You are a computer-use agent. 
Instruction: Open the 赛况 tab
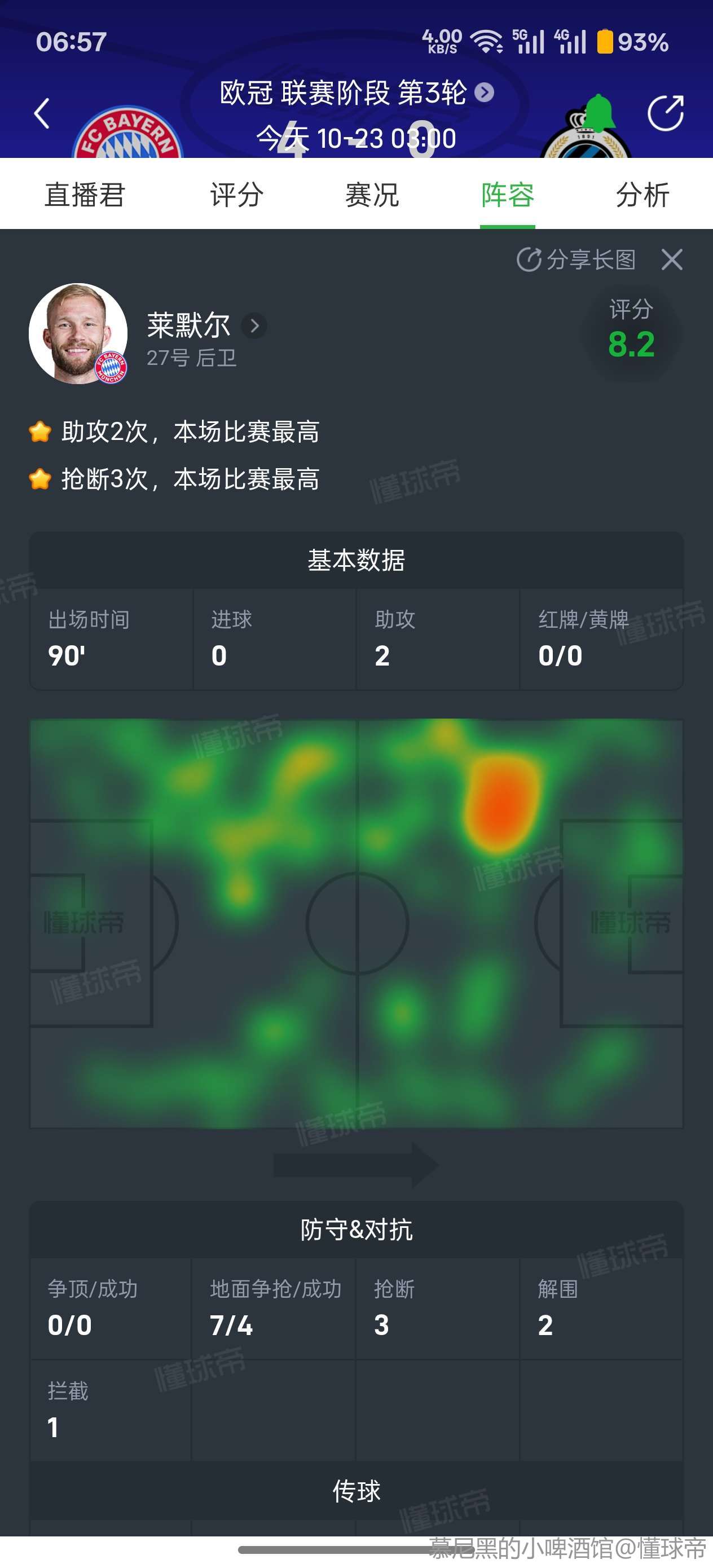pyautogui.click(x=371, y=195)
